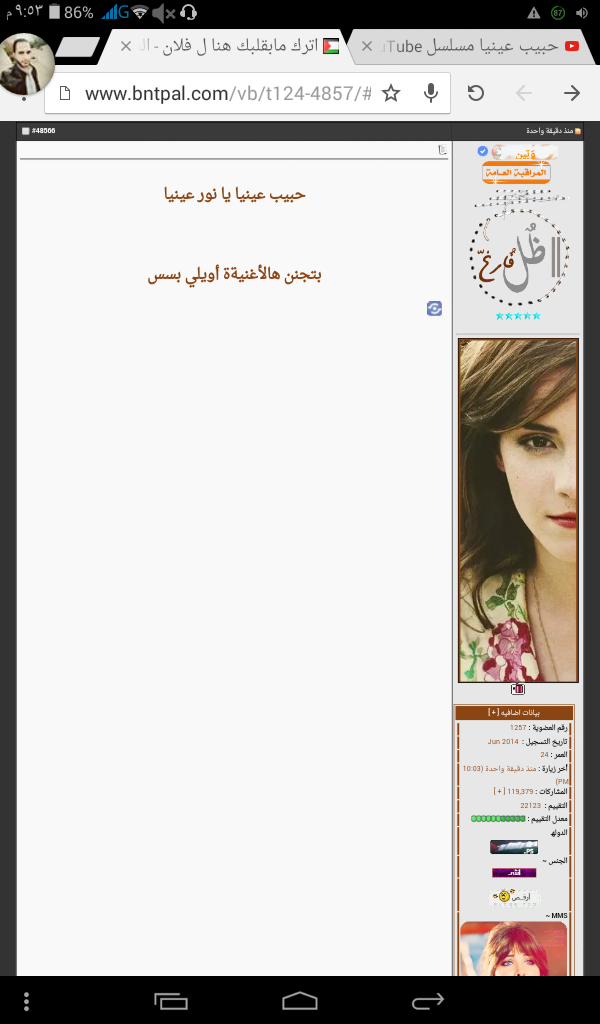600x1024 pixels.
Task: Start voice search with the microphone
Action: click(x=431, y=93)
